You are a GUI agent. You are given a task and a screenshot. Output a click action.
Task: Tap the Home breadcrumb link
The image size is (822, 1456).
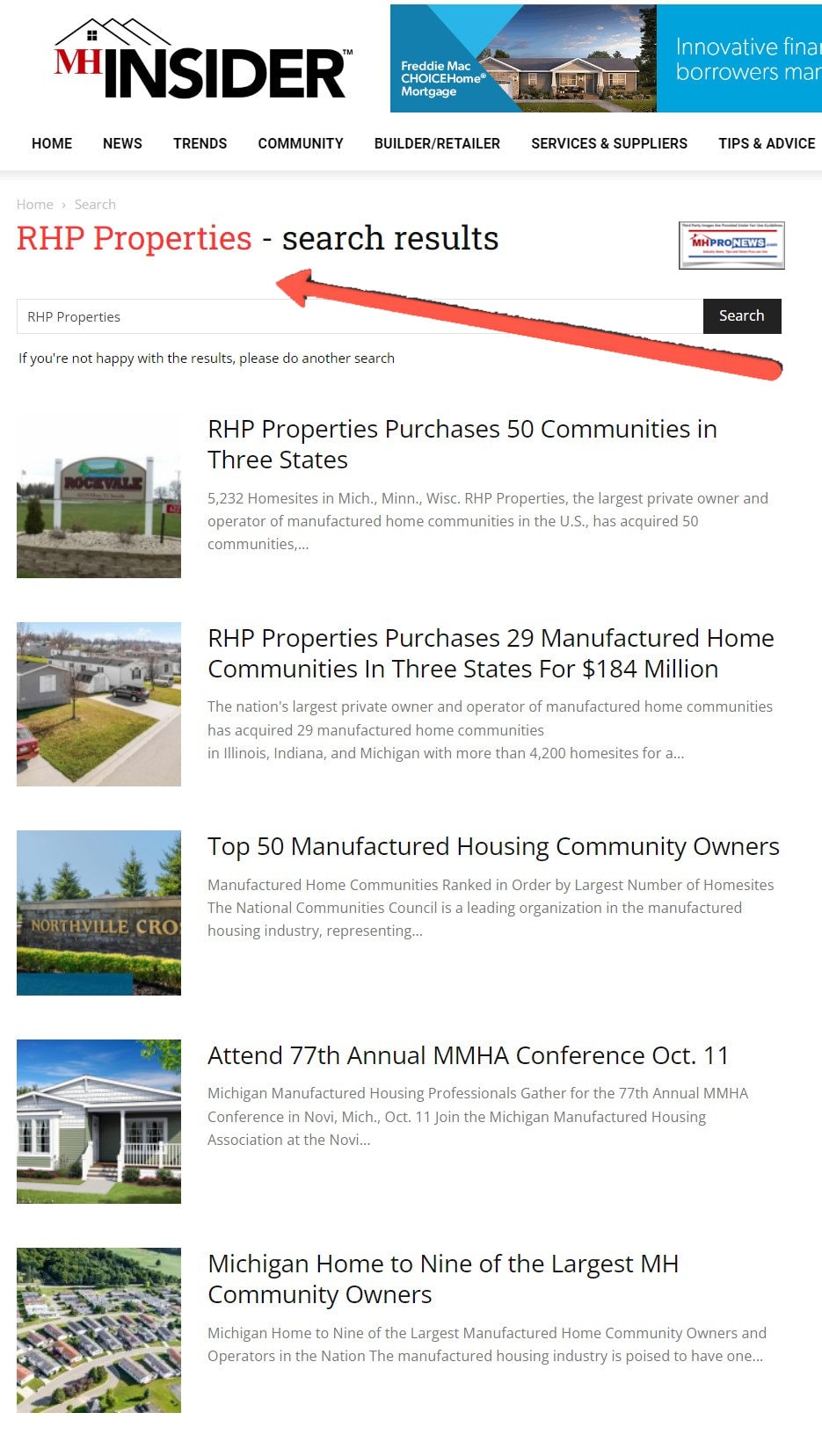tap(35, 204)
